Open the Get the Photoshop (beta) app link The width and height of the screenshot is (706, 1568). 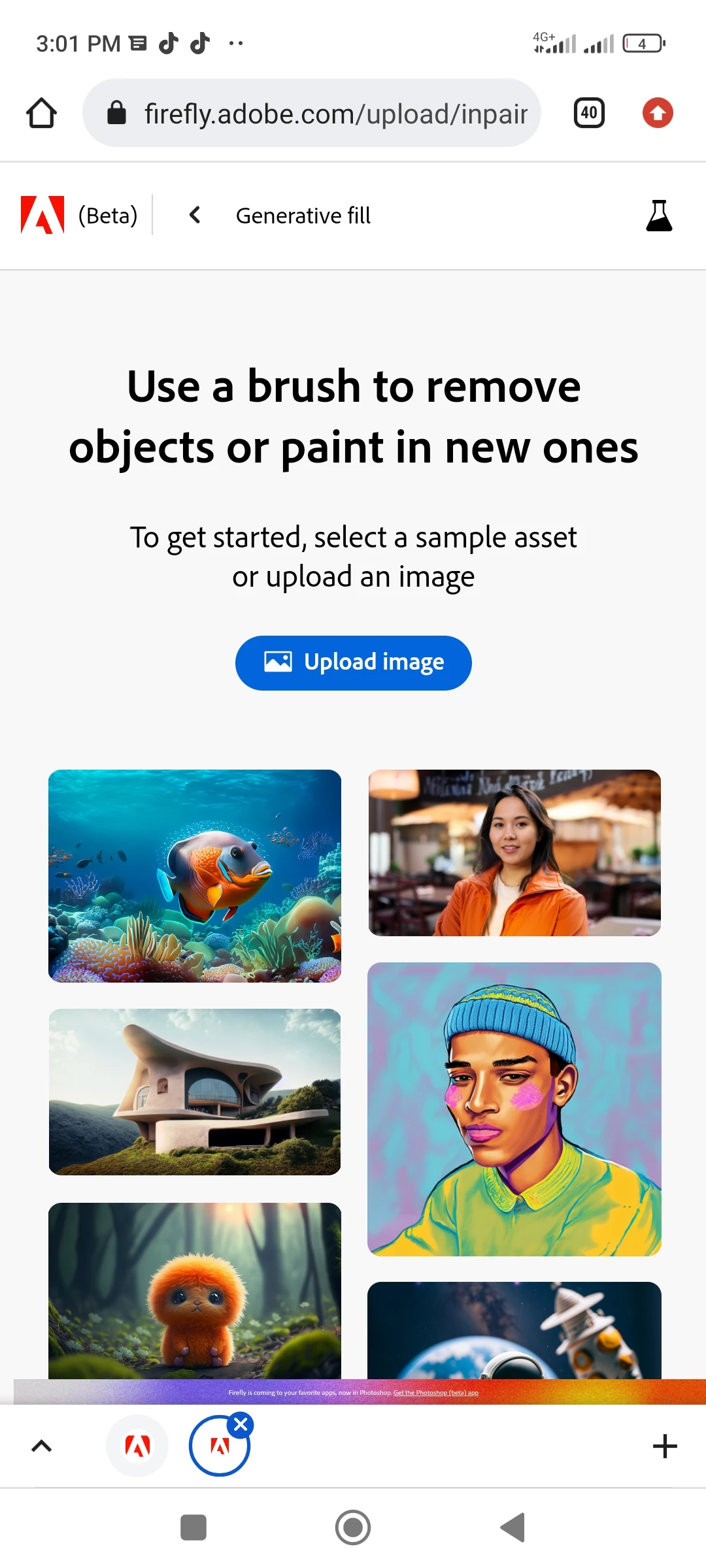(x=436, y=1392)
